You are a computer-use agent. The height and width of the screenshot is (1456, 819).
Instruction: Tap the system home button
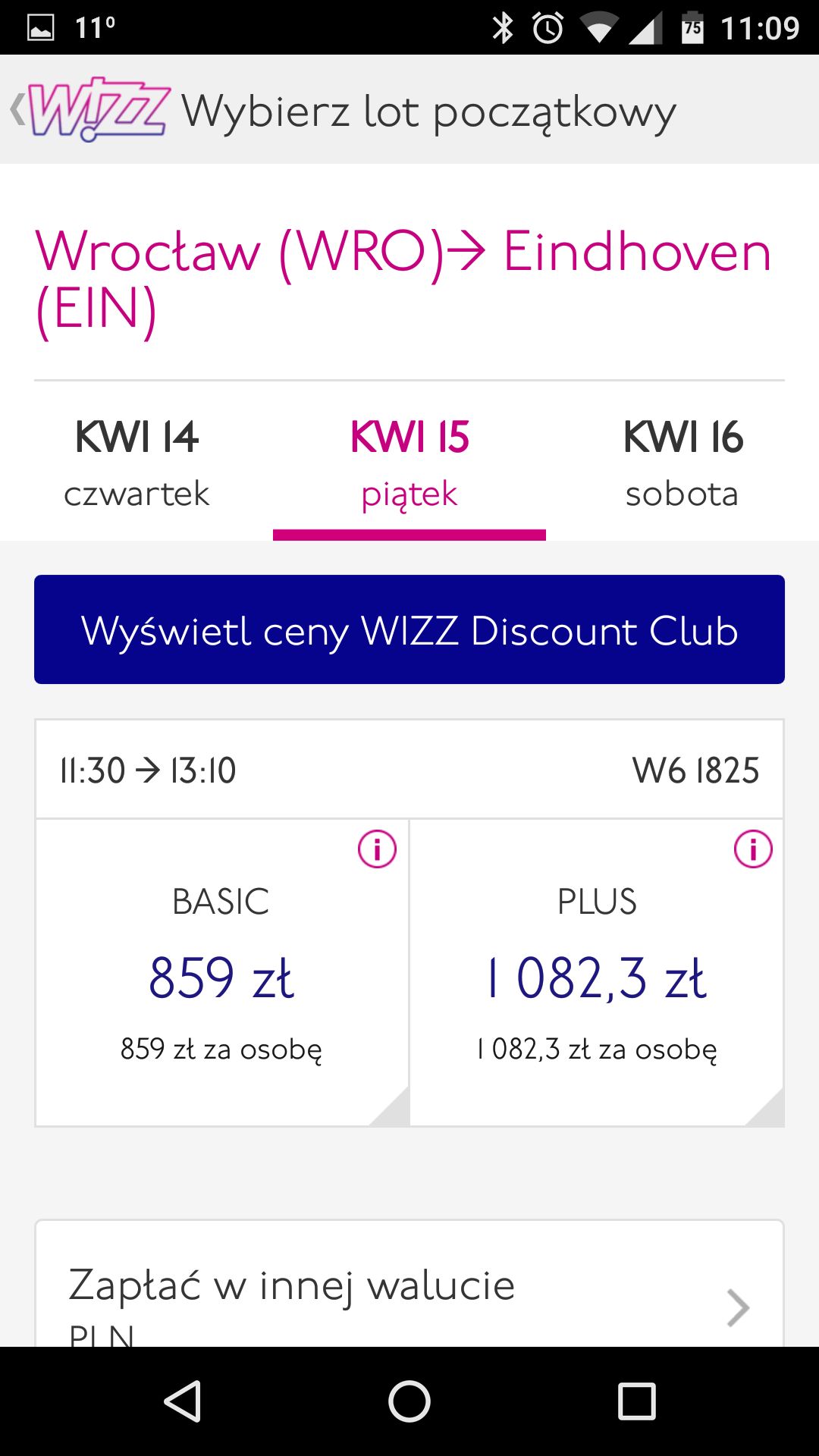pyautogui.click(x=409, y=1401)
